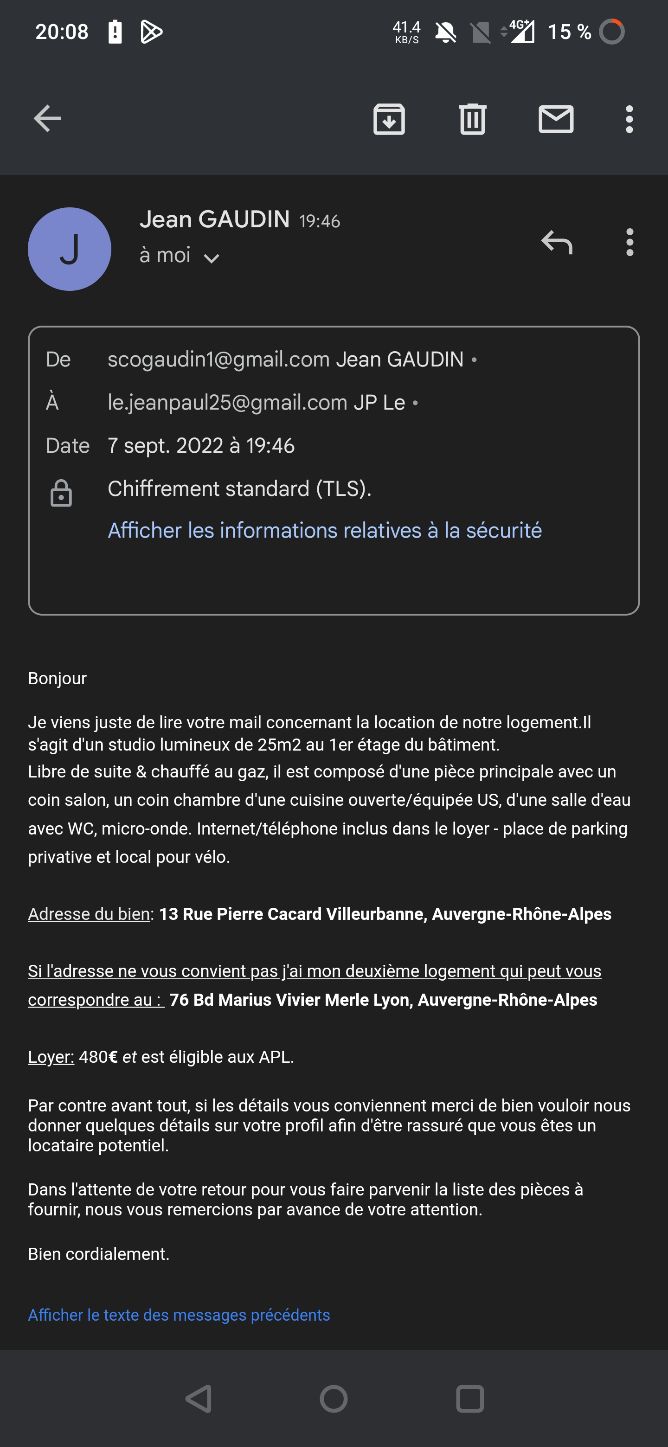Open the message options menu next to reply
Image resolution: width=668 pixels, height=1447 pixels.
point(629,242)
